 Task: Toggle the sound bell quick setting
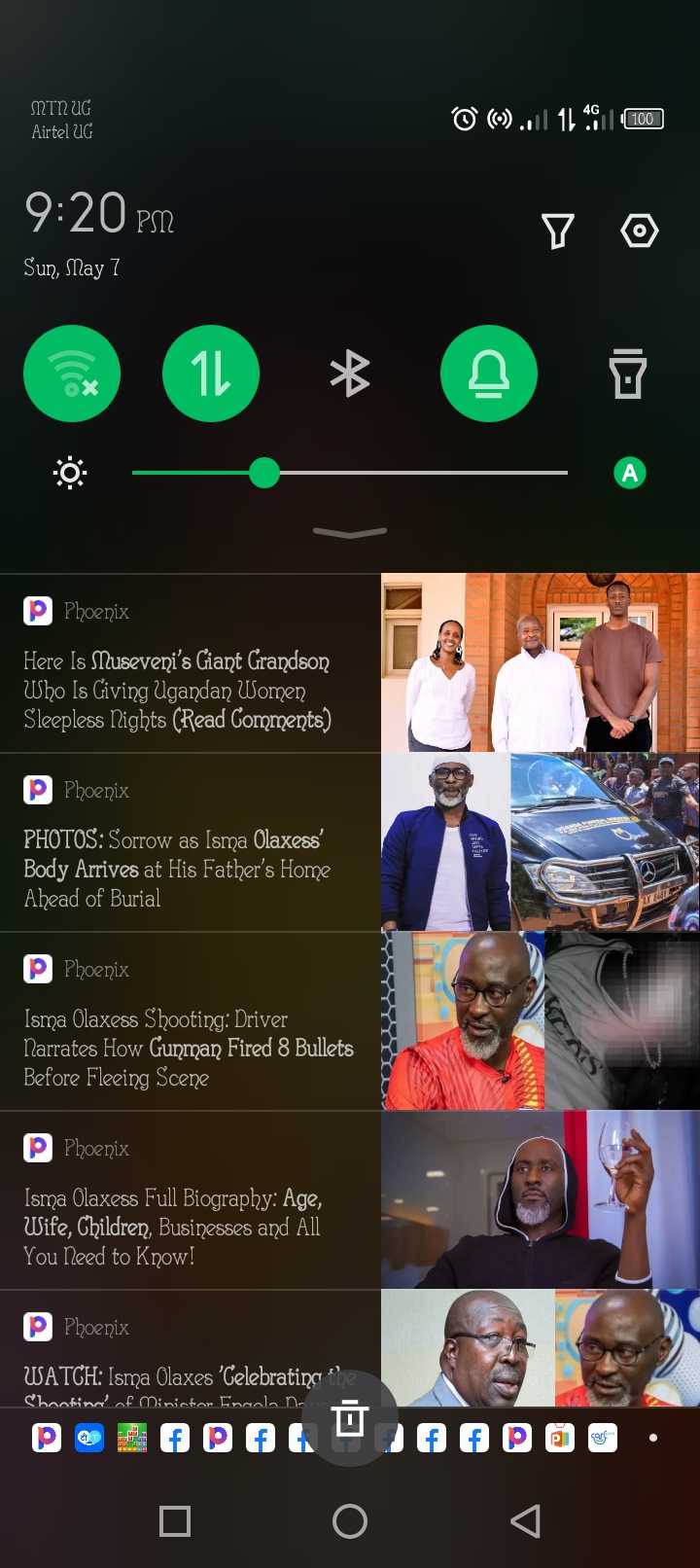tap(489, 374)
